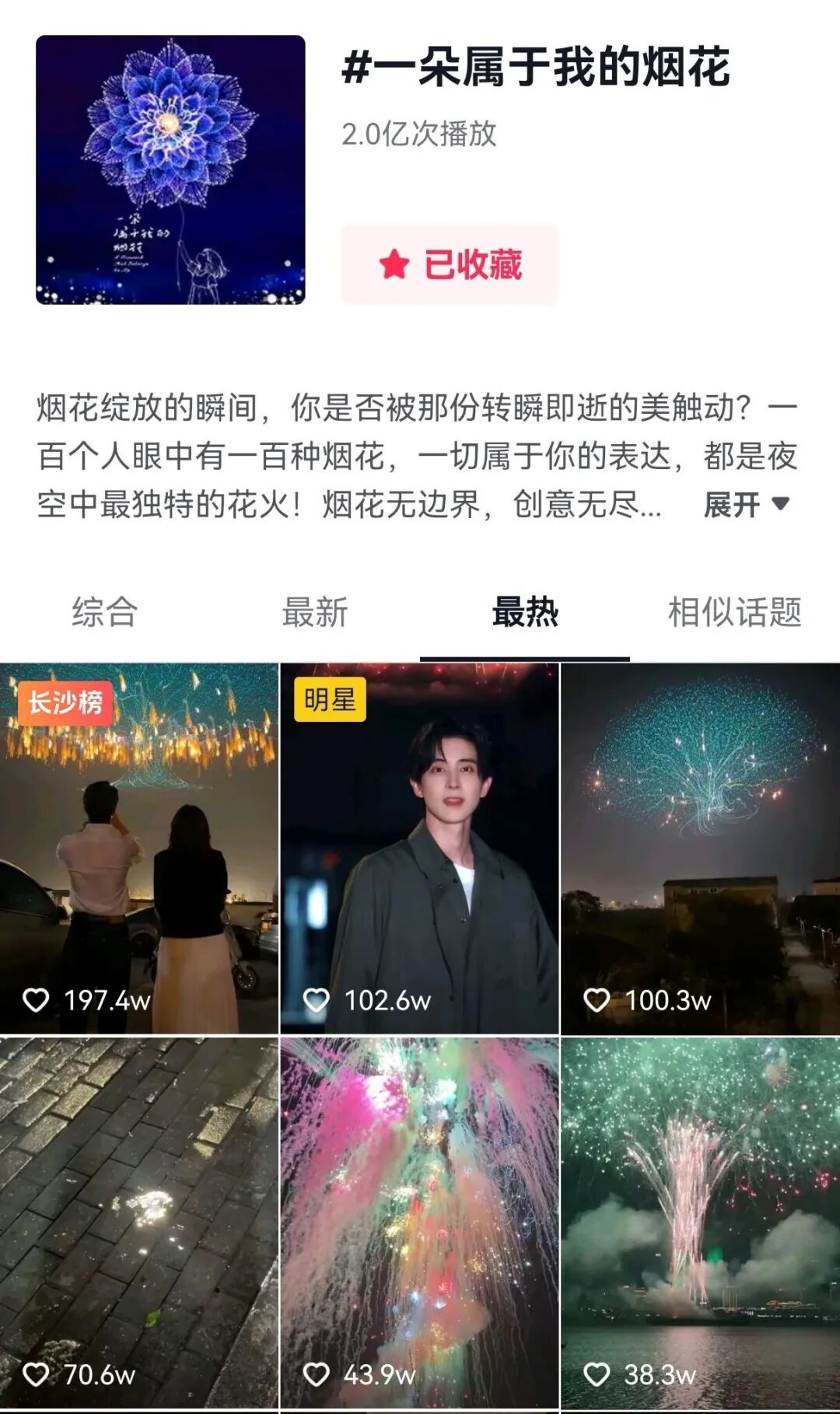Screen dimensions: 840x1414
Task: Open the 长沙榜 video with 197.4w likes
Action: [139, 848]
